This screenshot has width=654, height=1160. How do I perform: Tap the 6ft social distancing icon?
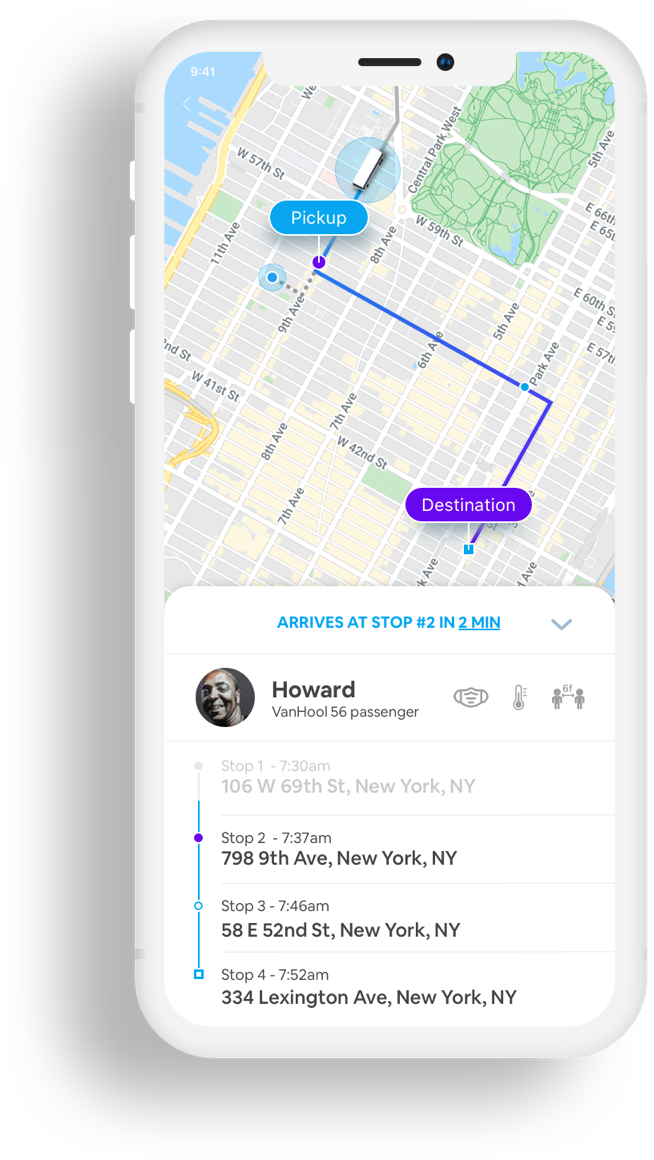(x=568, y=697)
